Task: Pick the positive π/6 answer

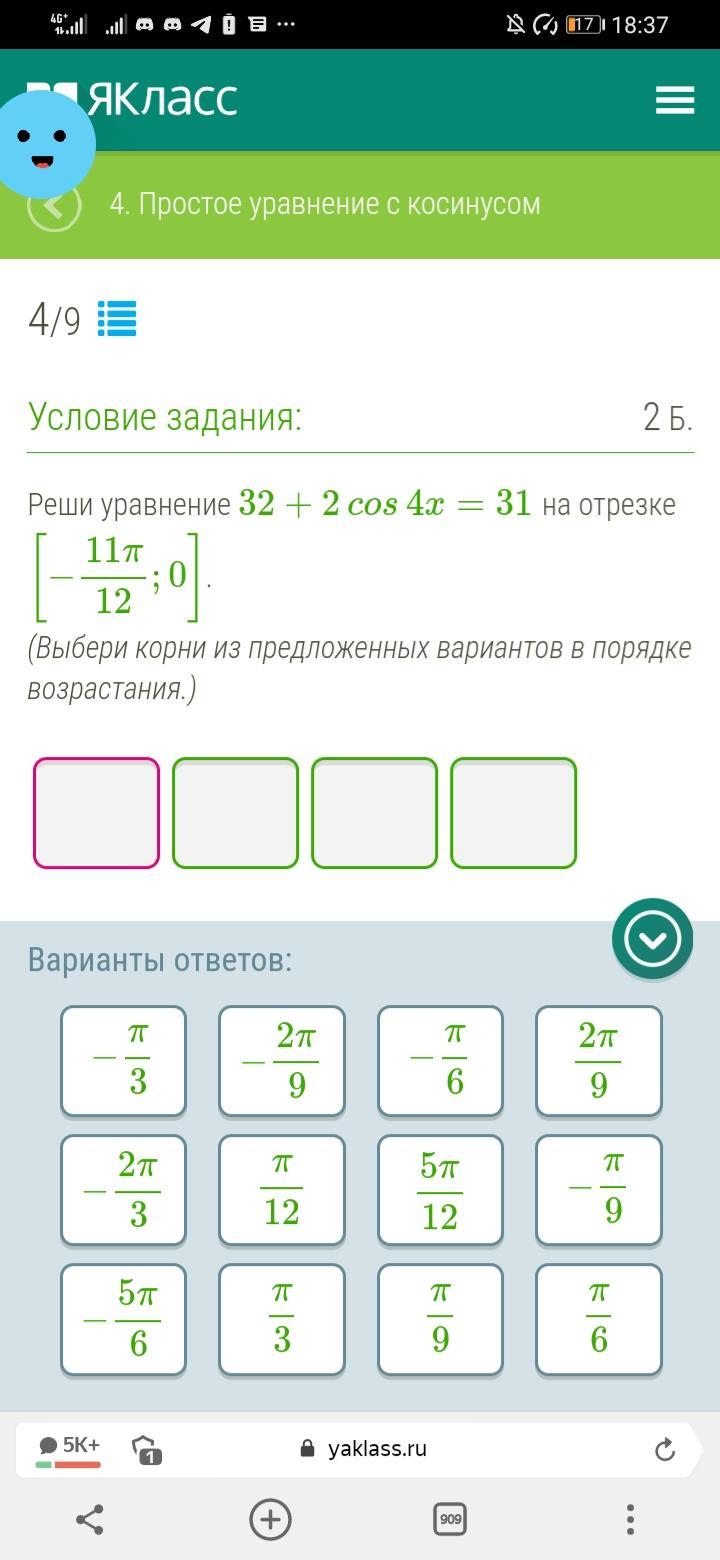Action: click(599, 1319)
